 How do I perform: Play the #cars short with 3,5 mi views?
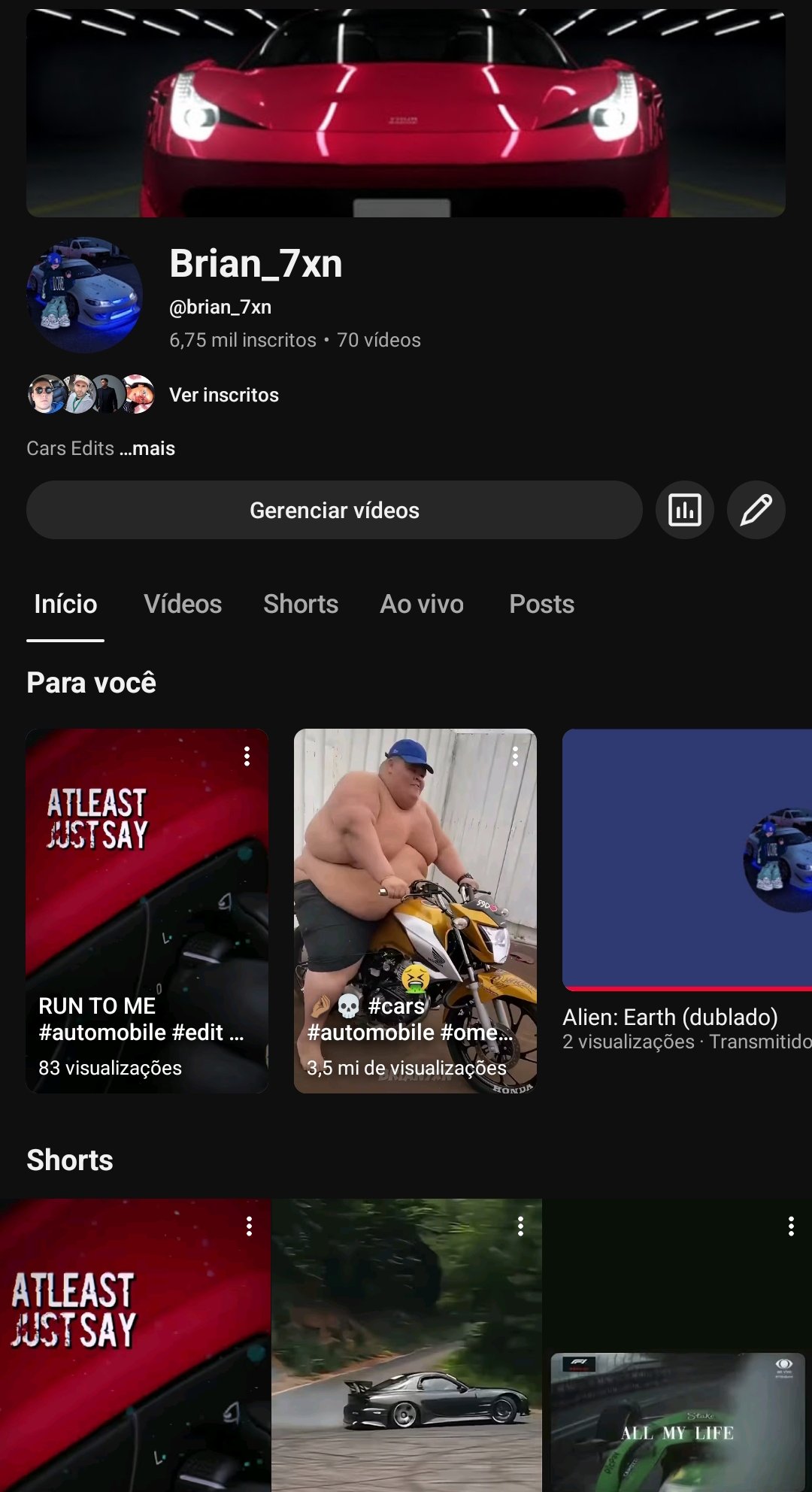415,910
